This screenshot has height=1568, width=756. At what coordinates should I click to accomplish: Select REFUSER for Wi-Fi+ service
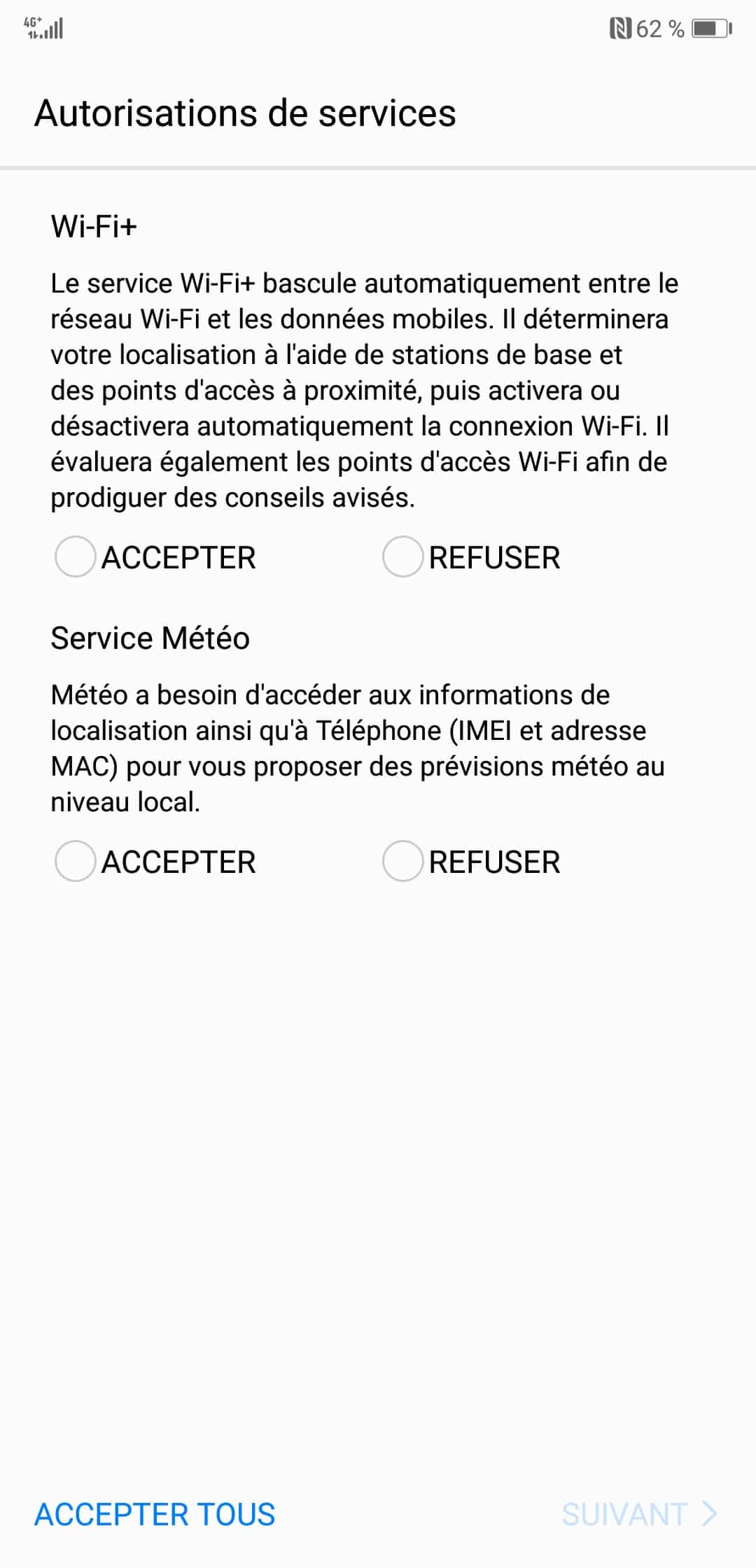403,557
